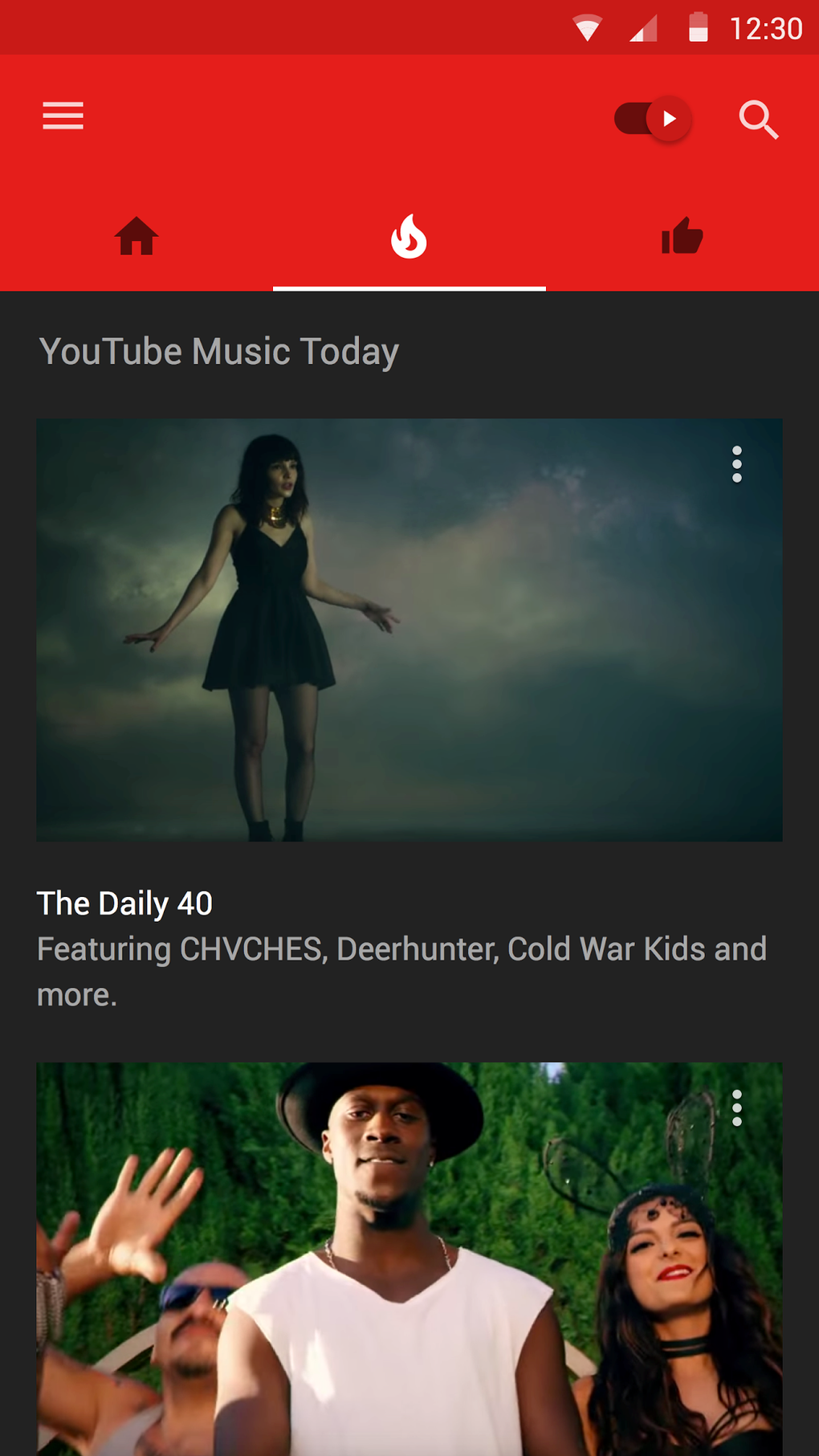
Task: Play The Daily 40 thumbnail
Action: pos(409,629)
